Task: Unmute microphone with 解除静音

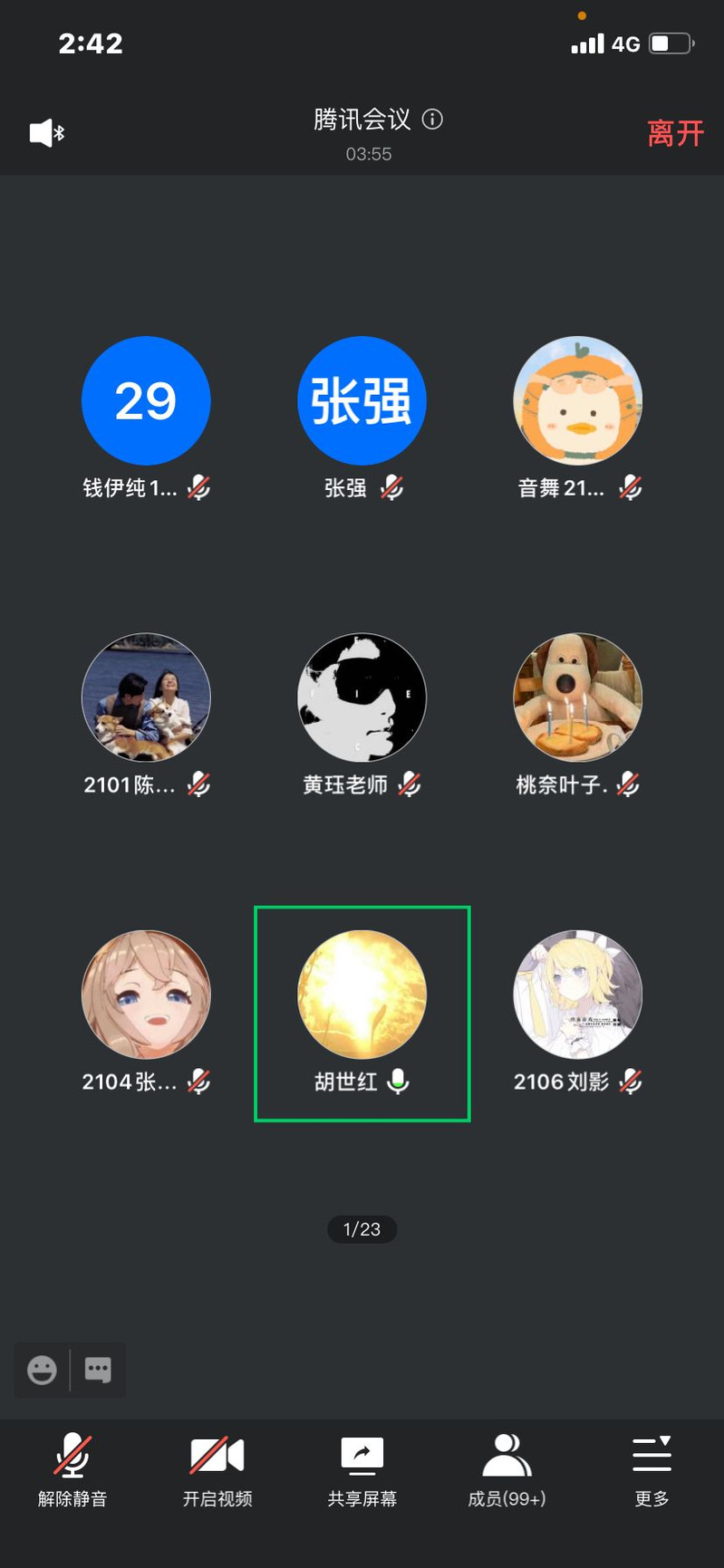Action: coord(72,1470)
